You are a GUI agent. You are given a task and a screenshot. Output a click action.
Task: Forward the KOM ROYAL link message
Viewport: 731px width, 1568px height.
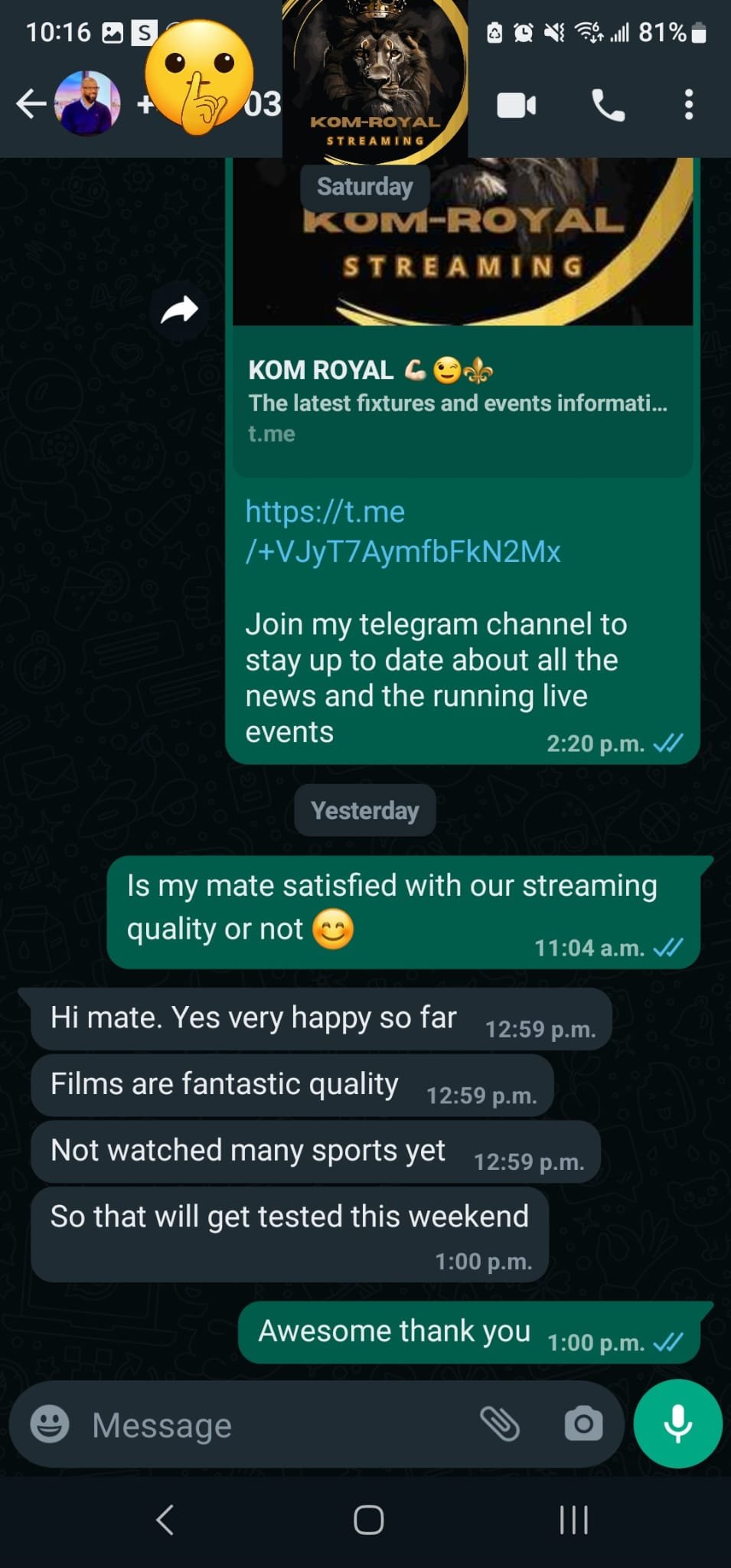pos(180,310)
